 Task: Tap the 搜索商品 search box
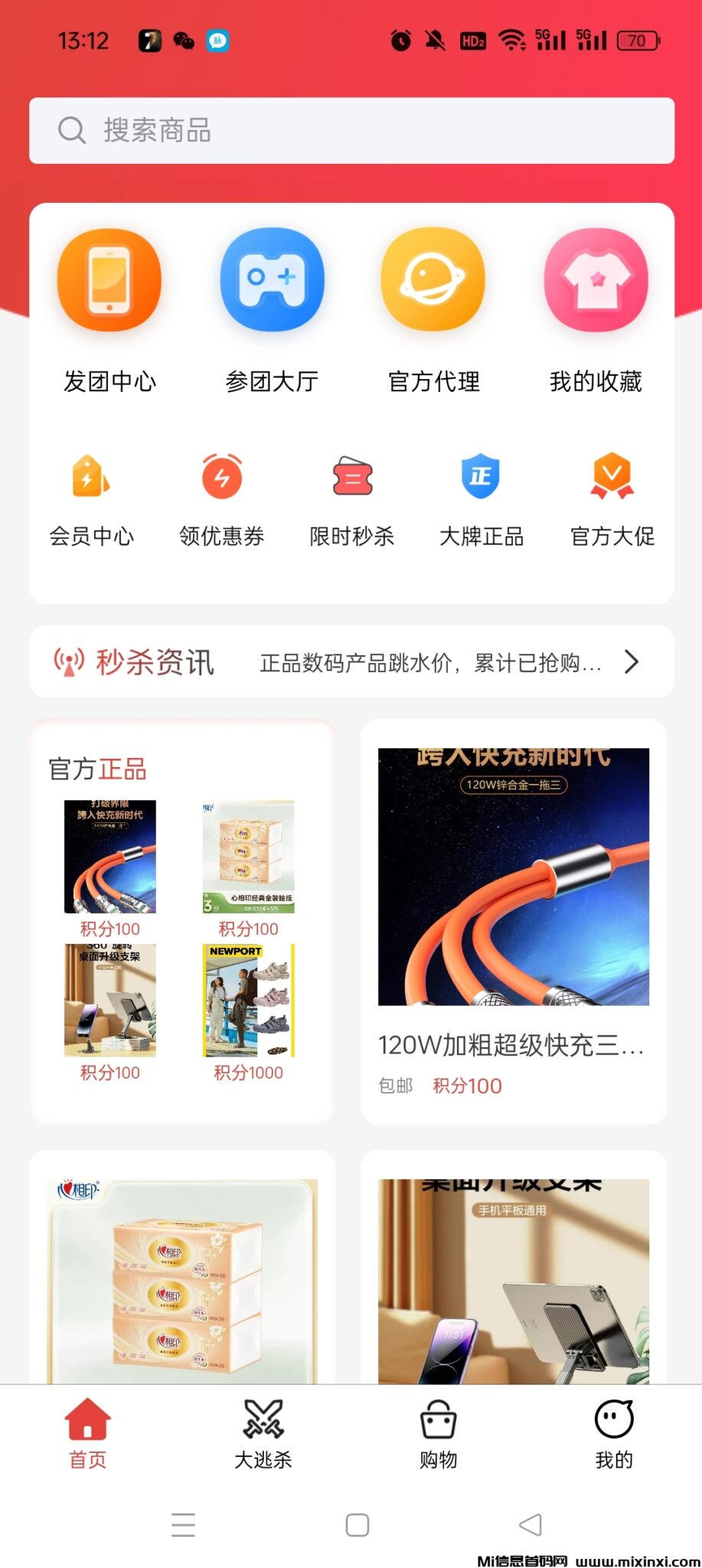click(x=351, y=130)
